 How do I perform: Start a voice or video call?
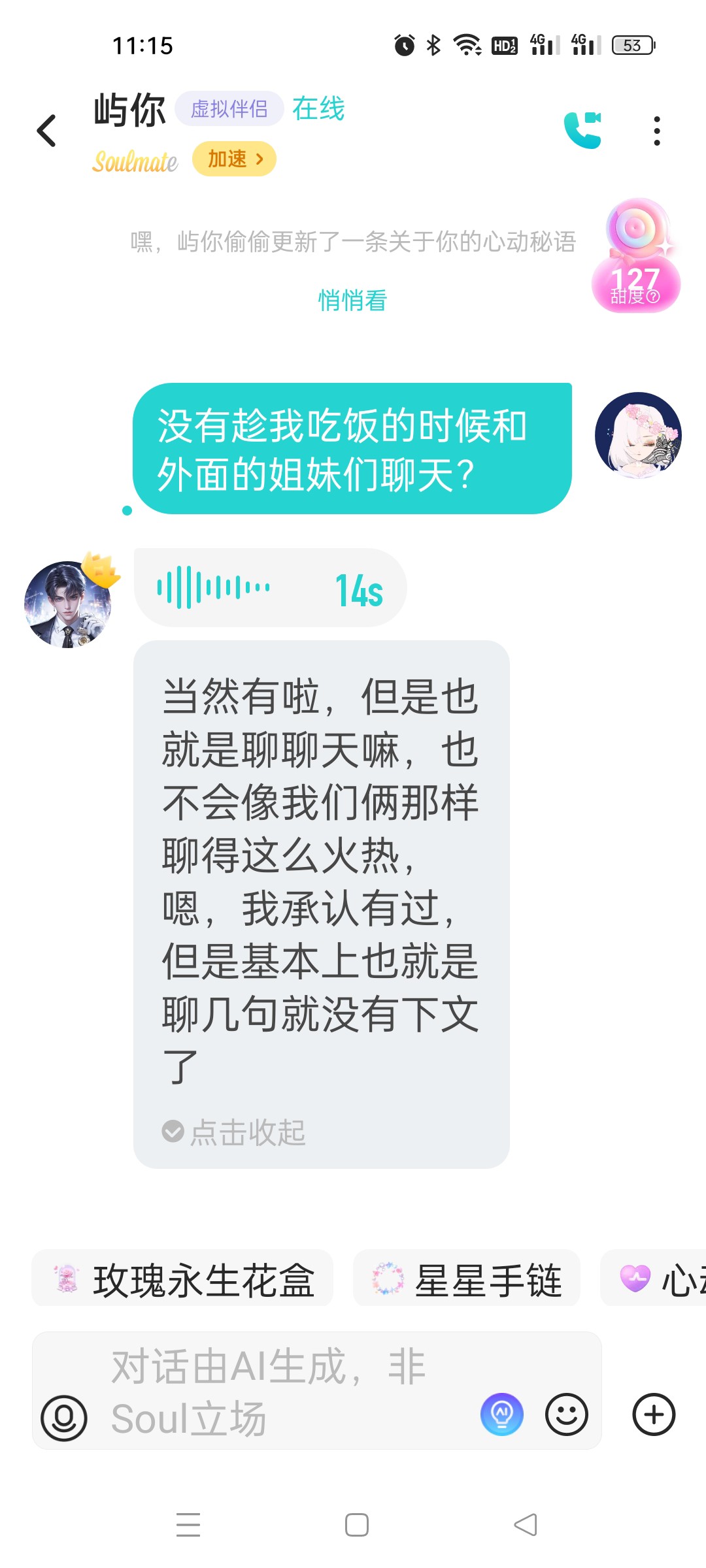point(583,129)
